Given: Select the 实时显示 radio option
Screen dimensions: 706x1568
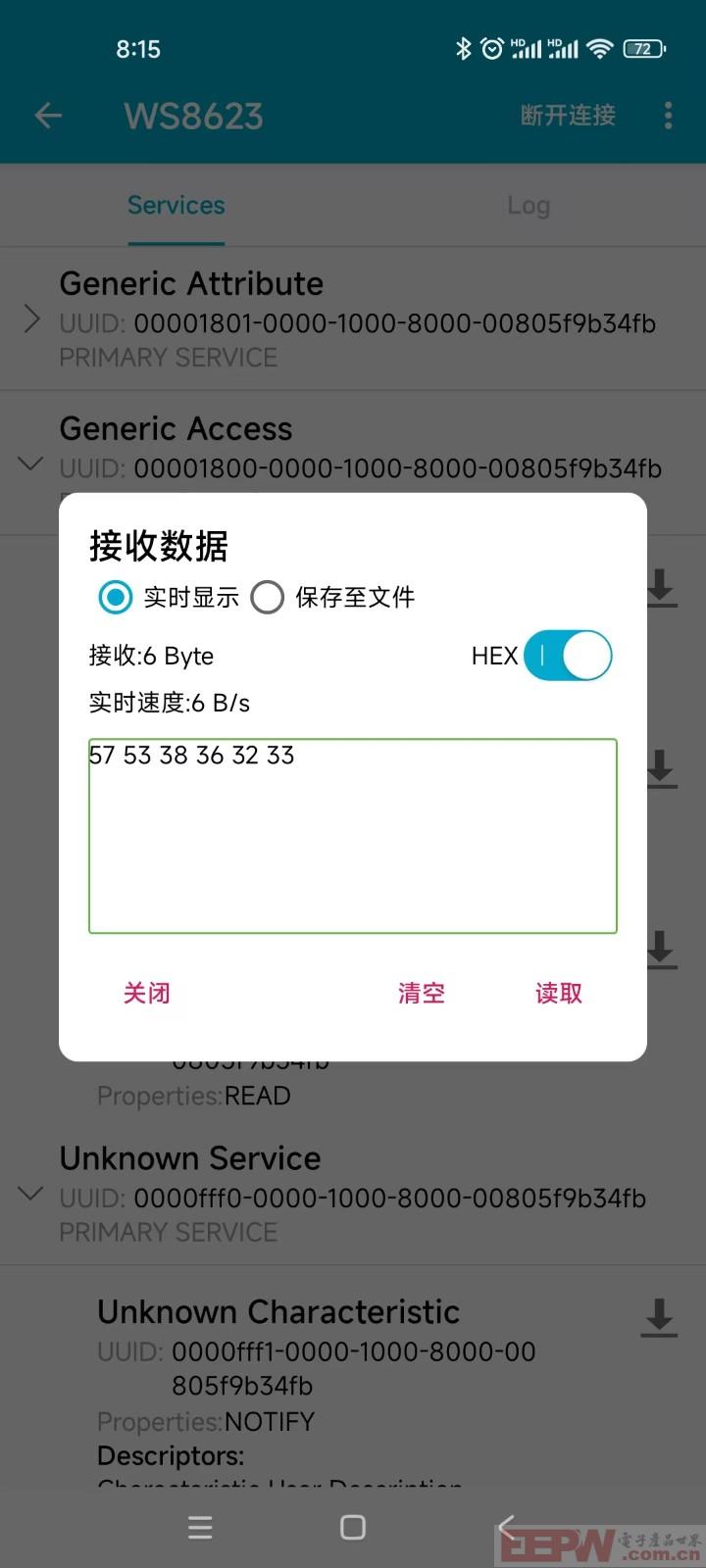Looking at the screenshot, I should point(116,597).
